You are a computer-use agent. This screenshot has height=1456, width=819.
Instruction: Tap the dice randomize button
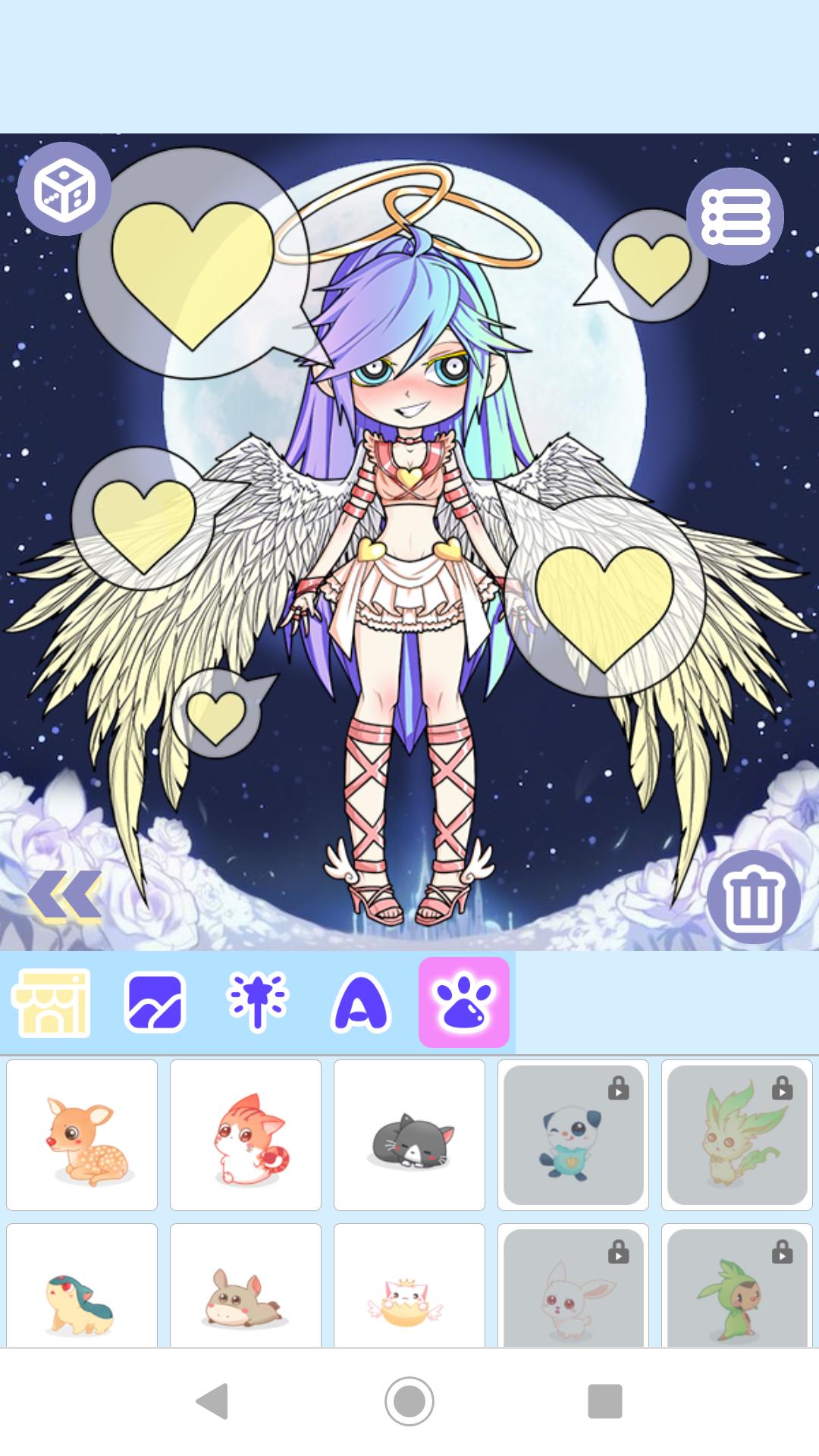point(64,190)
